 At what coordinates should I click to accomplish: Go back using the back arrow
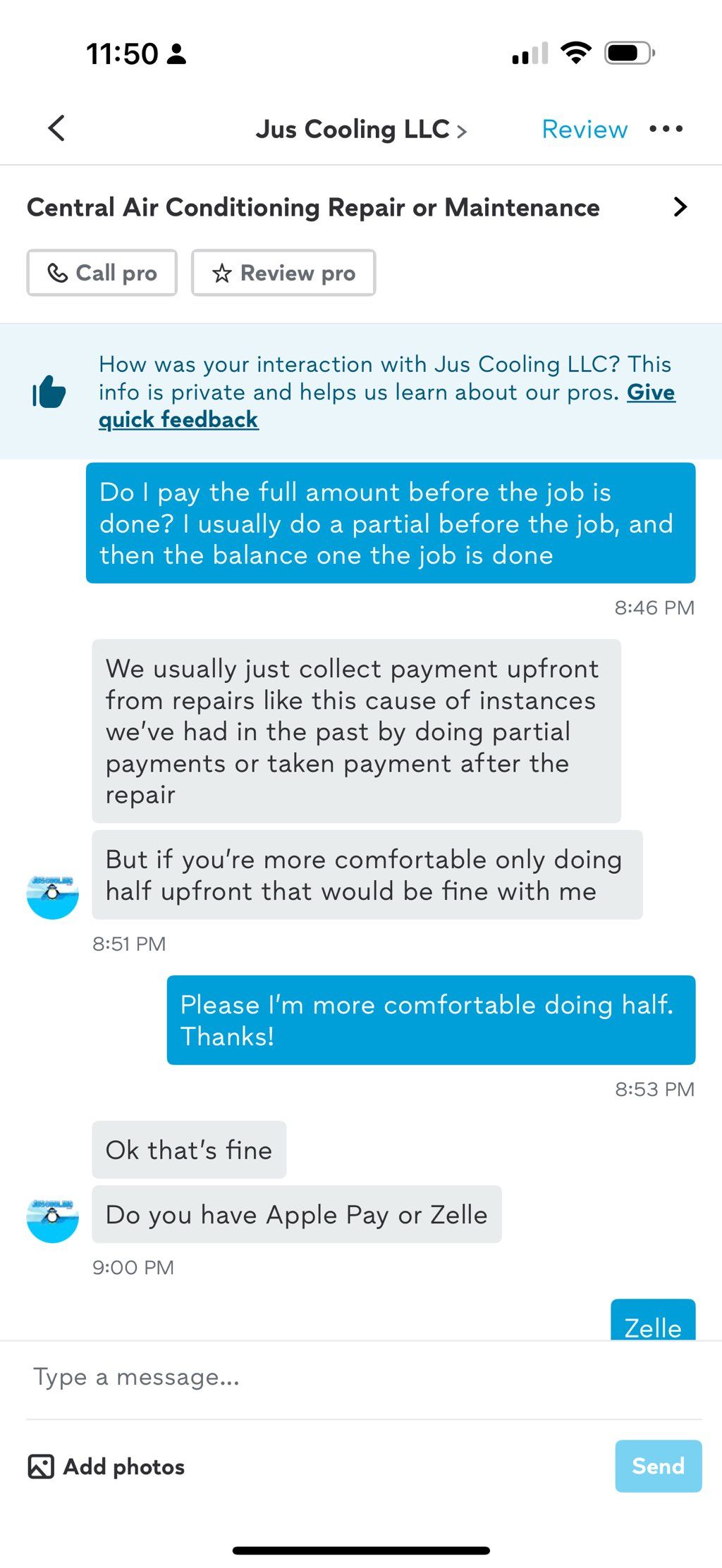(56, 129)
